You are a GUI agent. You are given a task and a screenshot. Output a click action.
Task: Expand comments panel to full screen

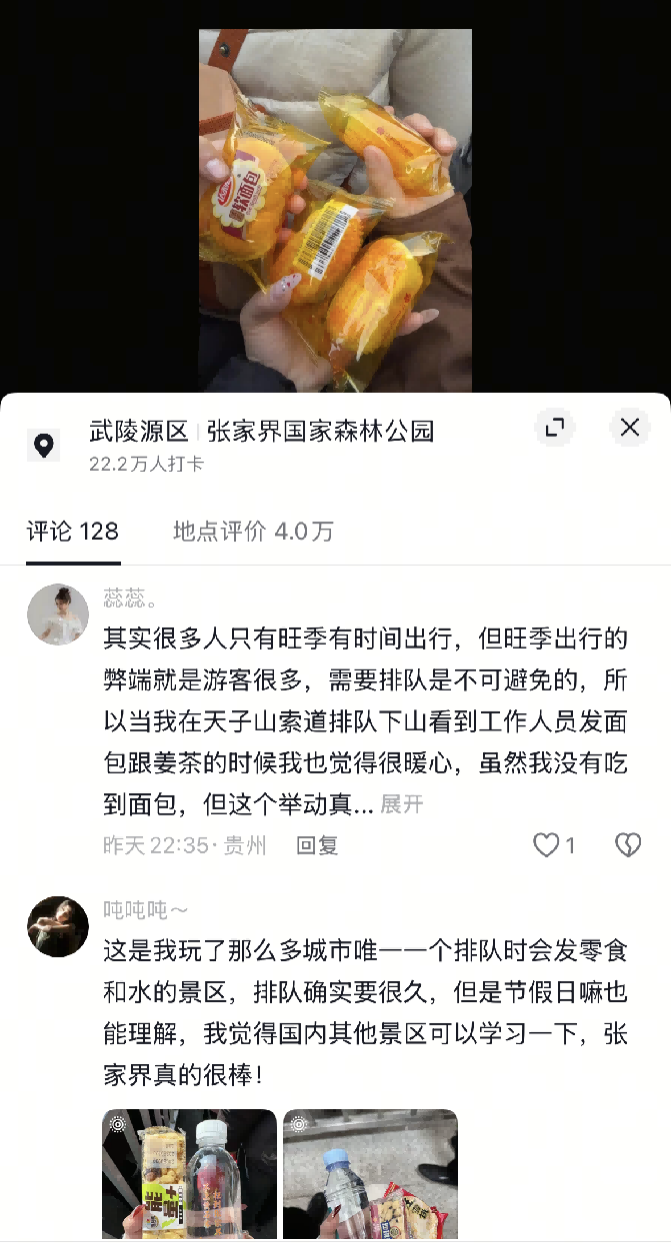click(x=554, y=428)
